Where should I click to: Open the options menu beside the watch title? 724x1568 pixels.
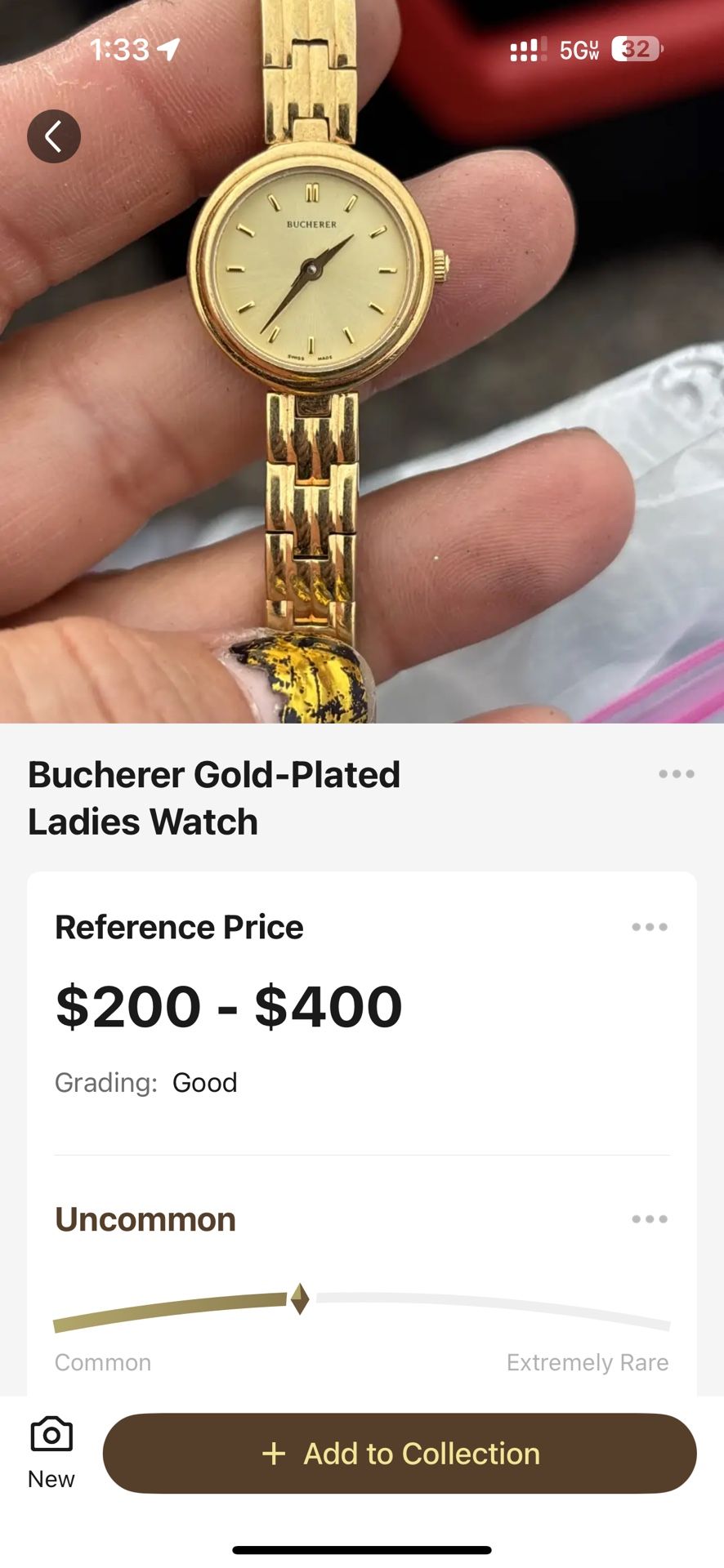click(676, 773)
